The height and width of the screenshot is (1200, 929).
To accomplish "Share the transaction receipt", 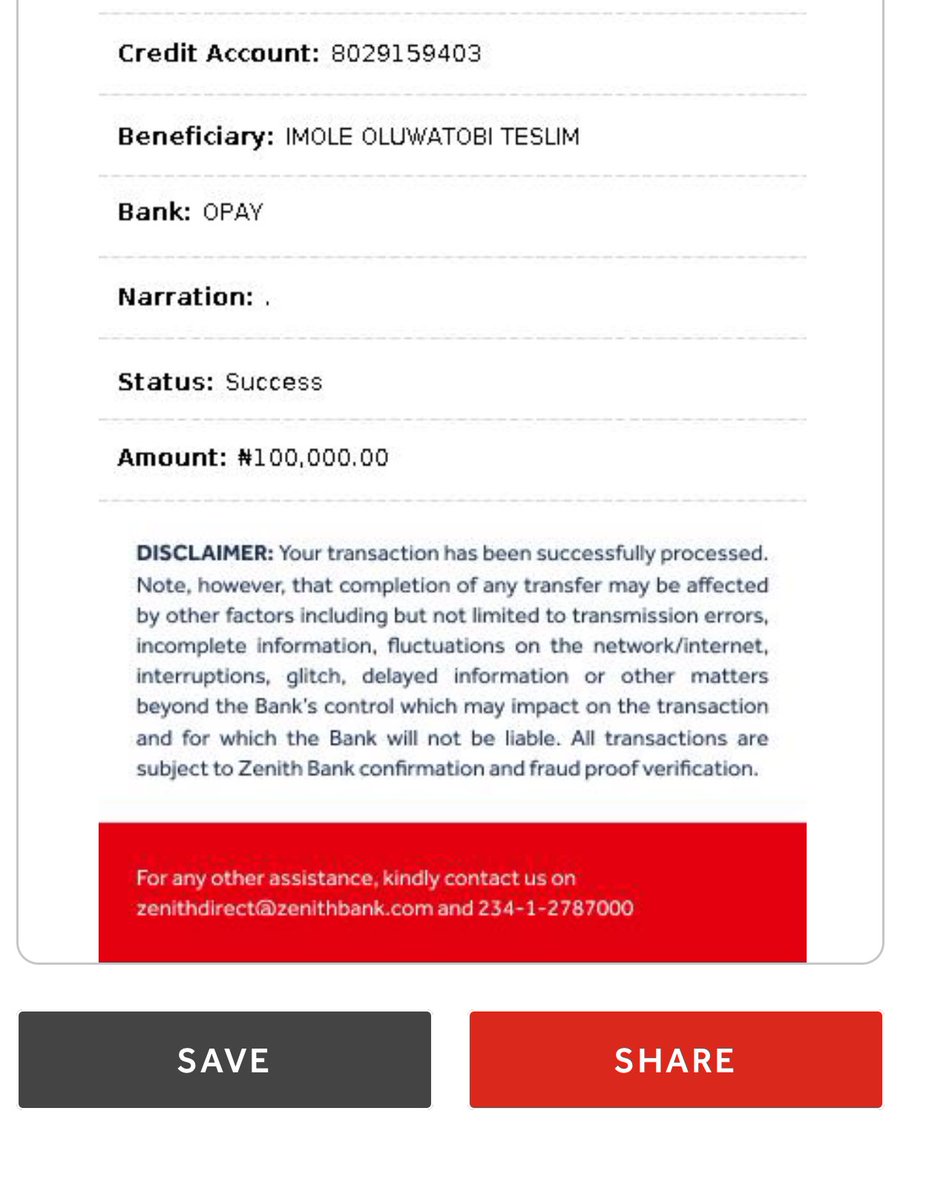I will pyautogui.click(x=675, y=1059).
